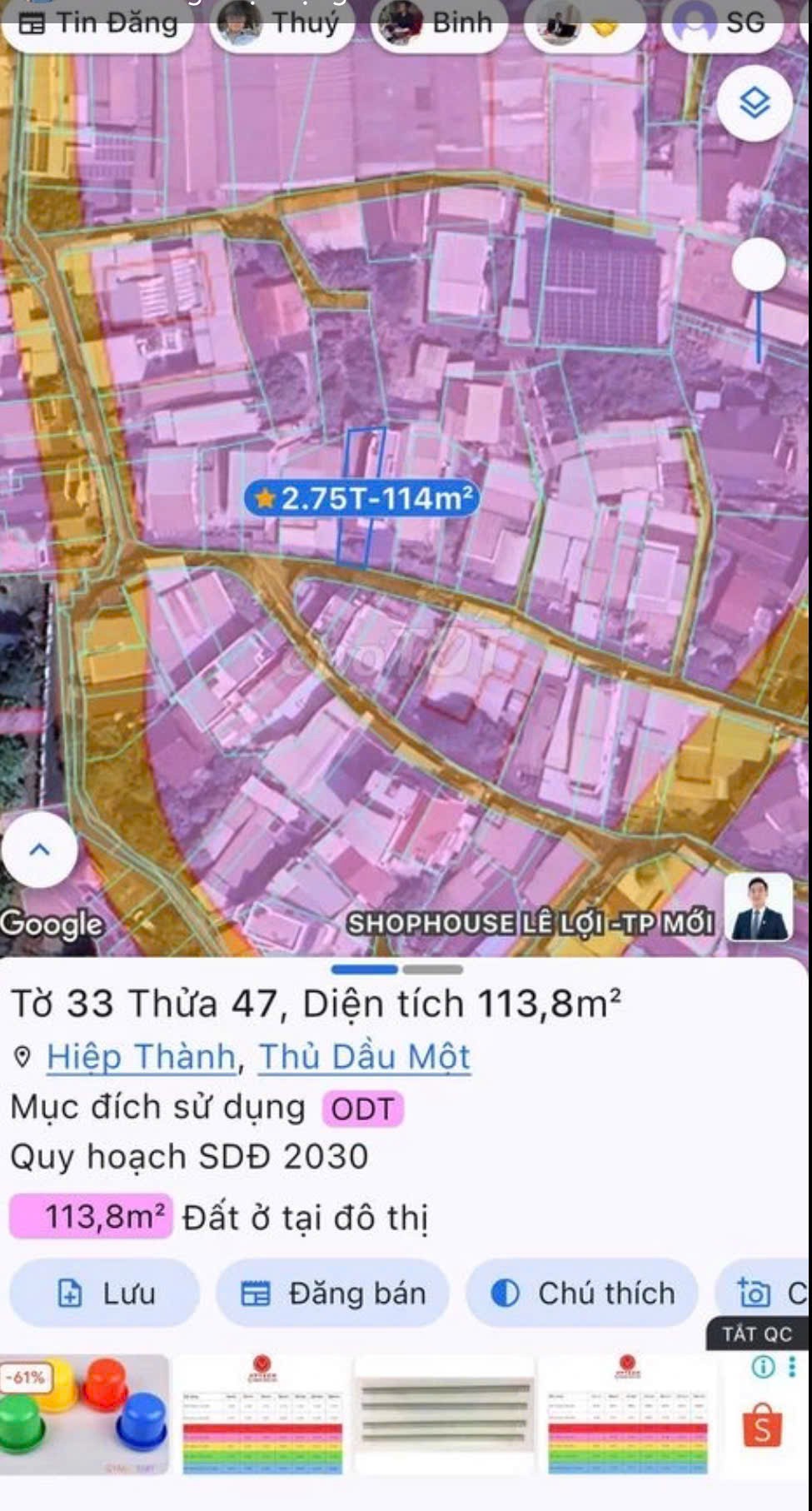Open the Shopee bag icon ad
Image resolution: width=812 pixels, height=1511 pixels.
coord(762,1428)
